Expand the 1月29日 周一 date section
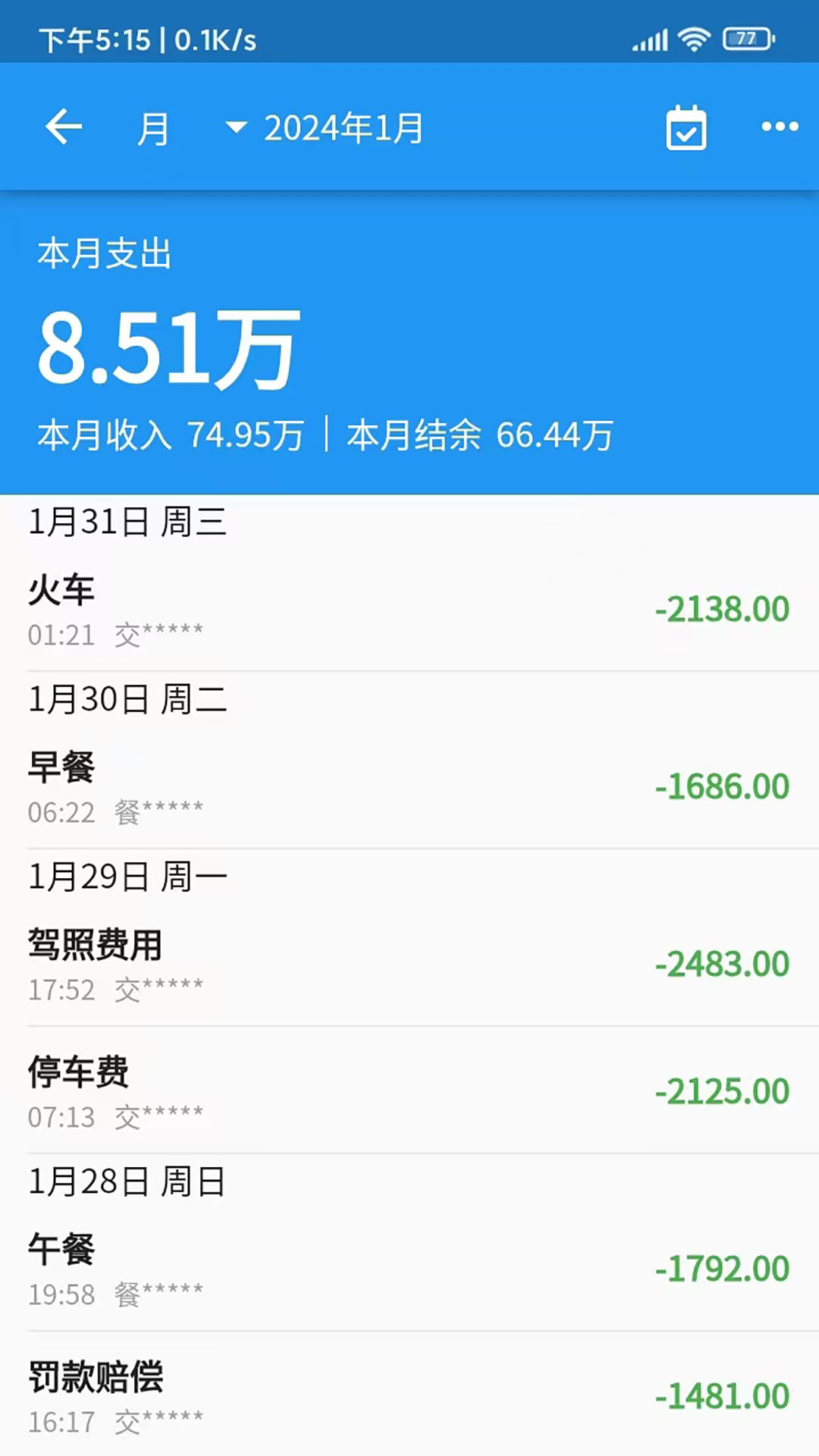819x1456 pixels. pos(127,876)
